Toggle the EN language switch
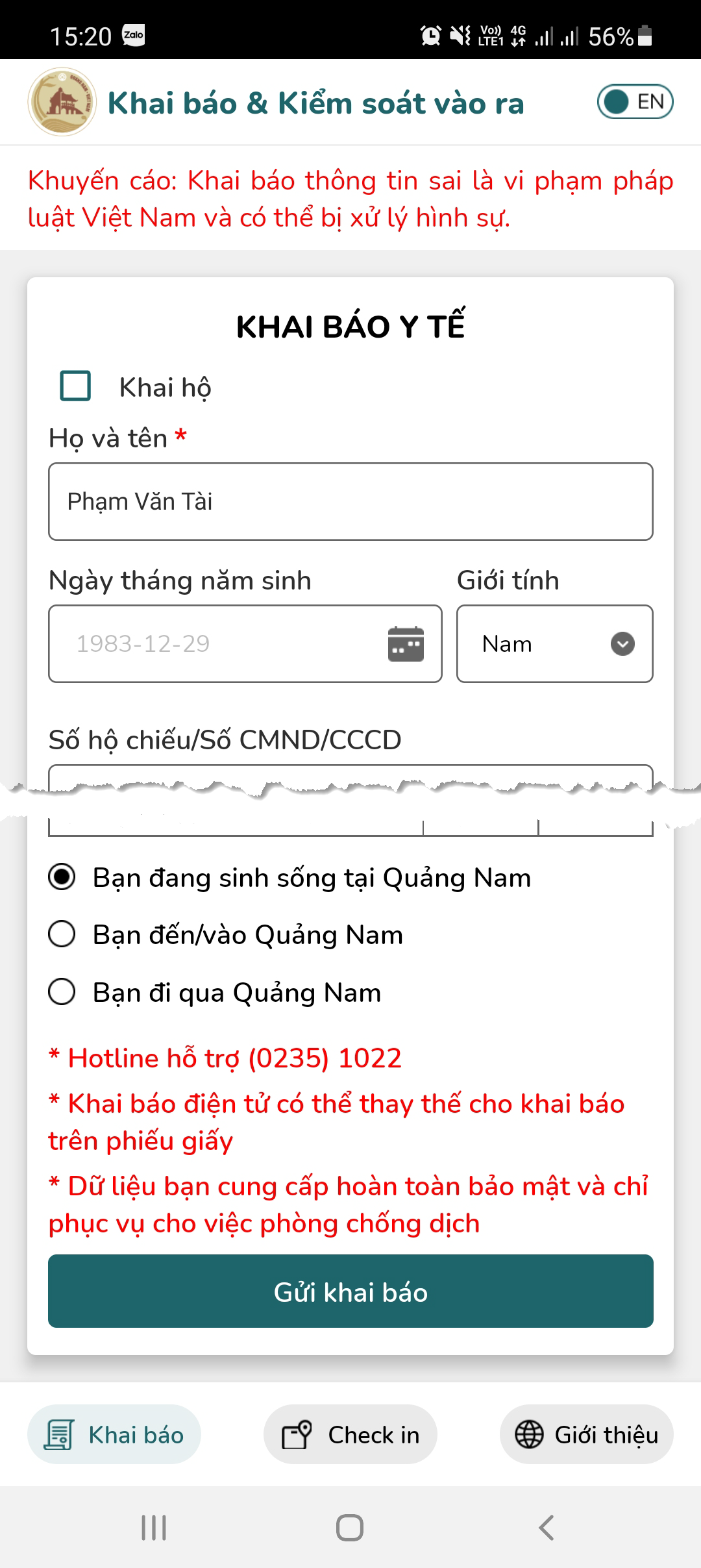 pos(635,102)
